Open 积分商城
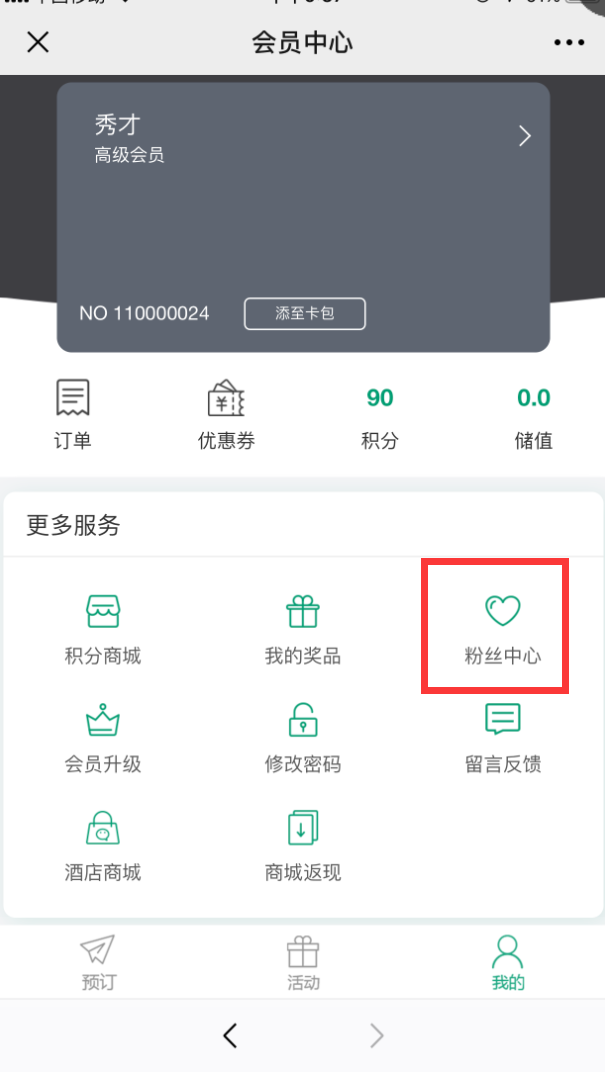The width and height of the screenshot is (605, 1072). 103,629
